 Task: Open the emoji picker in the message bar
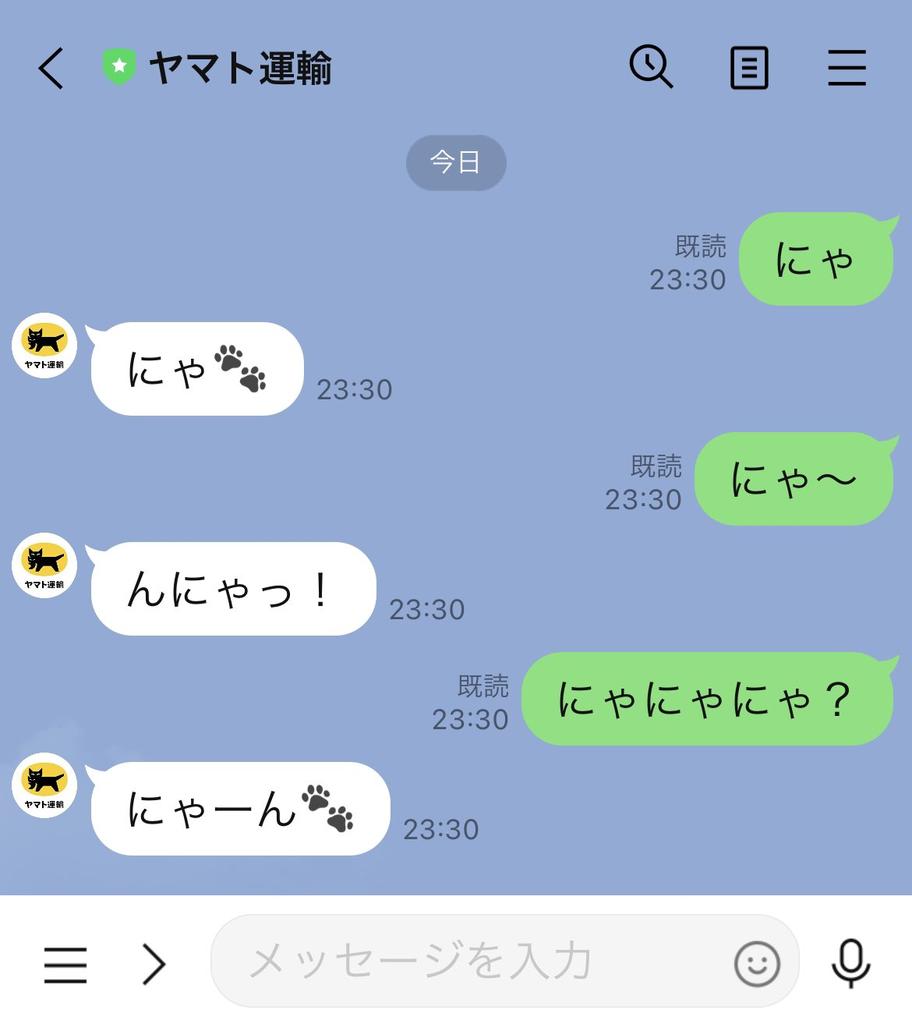(757, 962)
